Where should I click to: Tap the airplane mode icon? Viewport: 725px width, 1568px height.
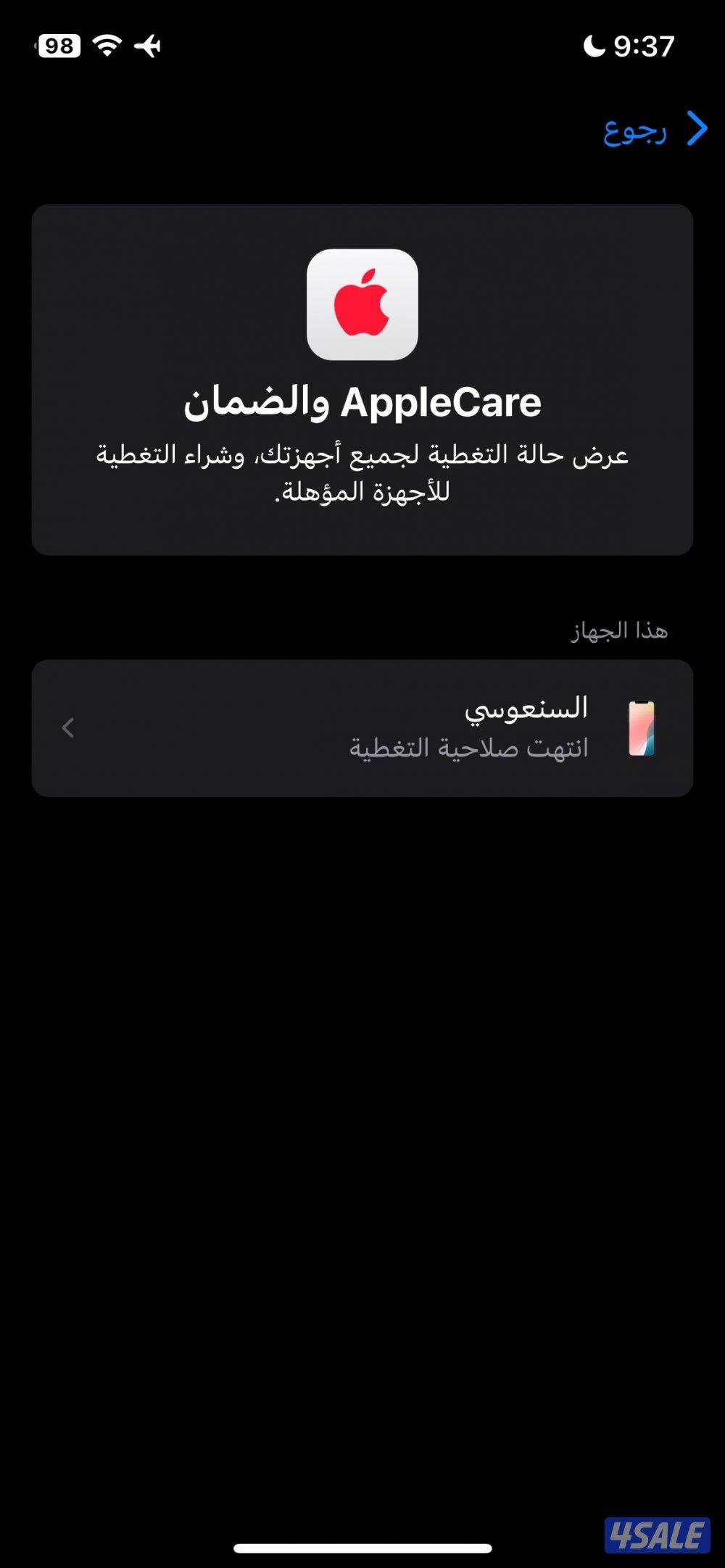coord(148,45)
